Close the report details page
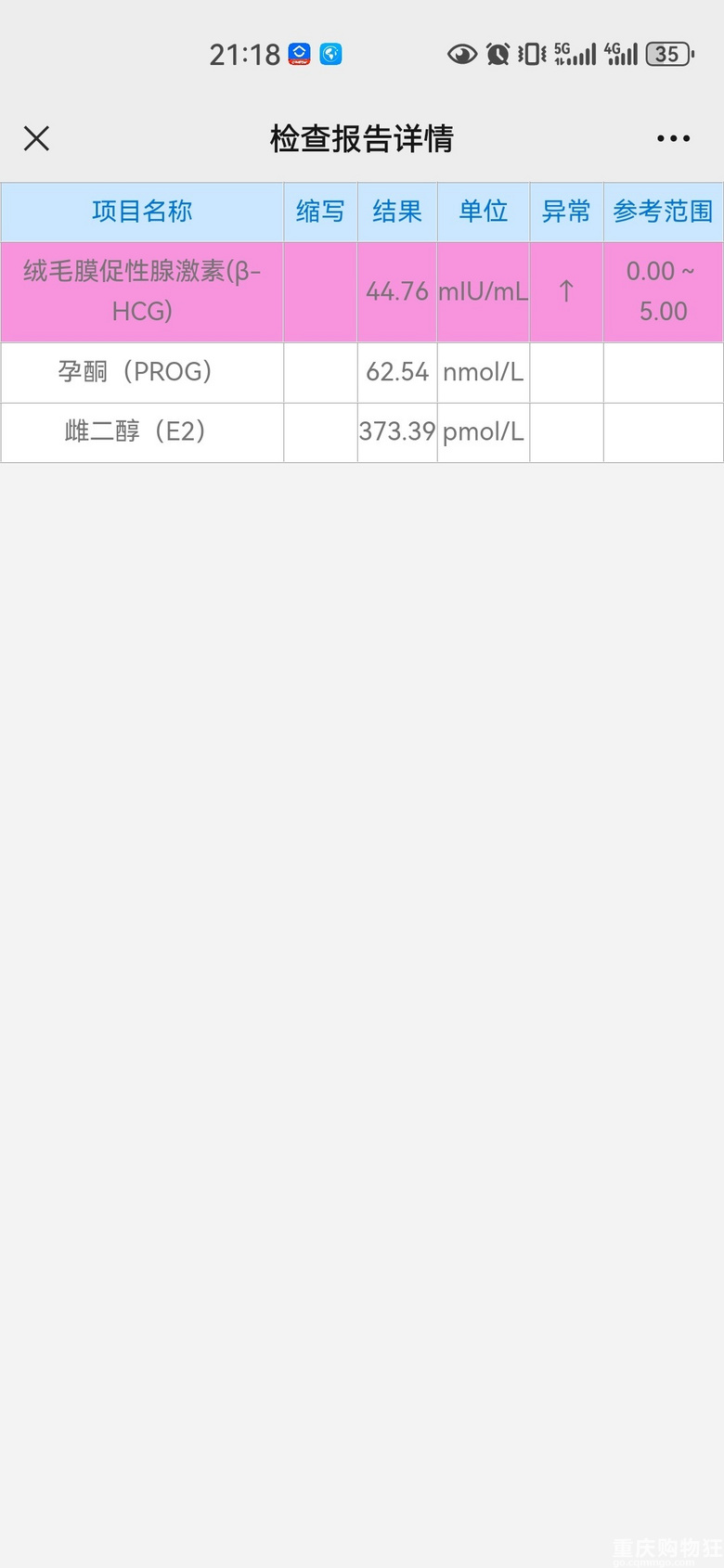Image resolution: width=724 pixels, height=1568 pixels. [x=36, y=138]
